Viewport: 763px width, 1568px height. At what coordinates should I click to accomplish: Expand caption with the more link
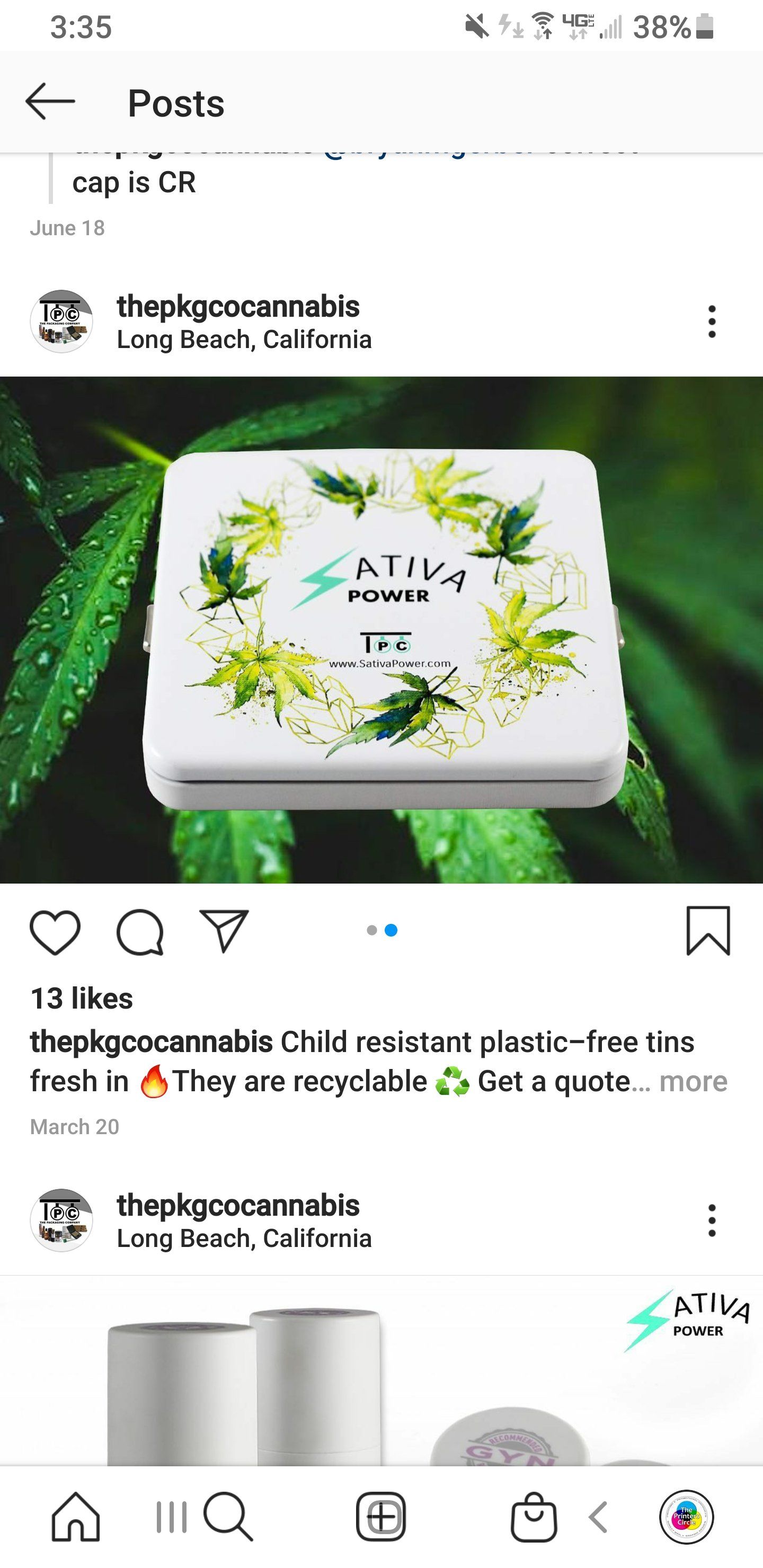(x=693, y=1082)
